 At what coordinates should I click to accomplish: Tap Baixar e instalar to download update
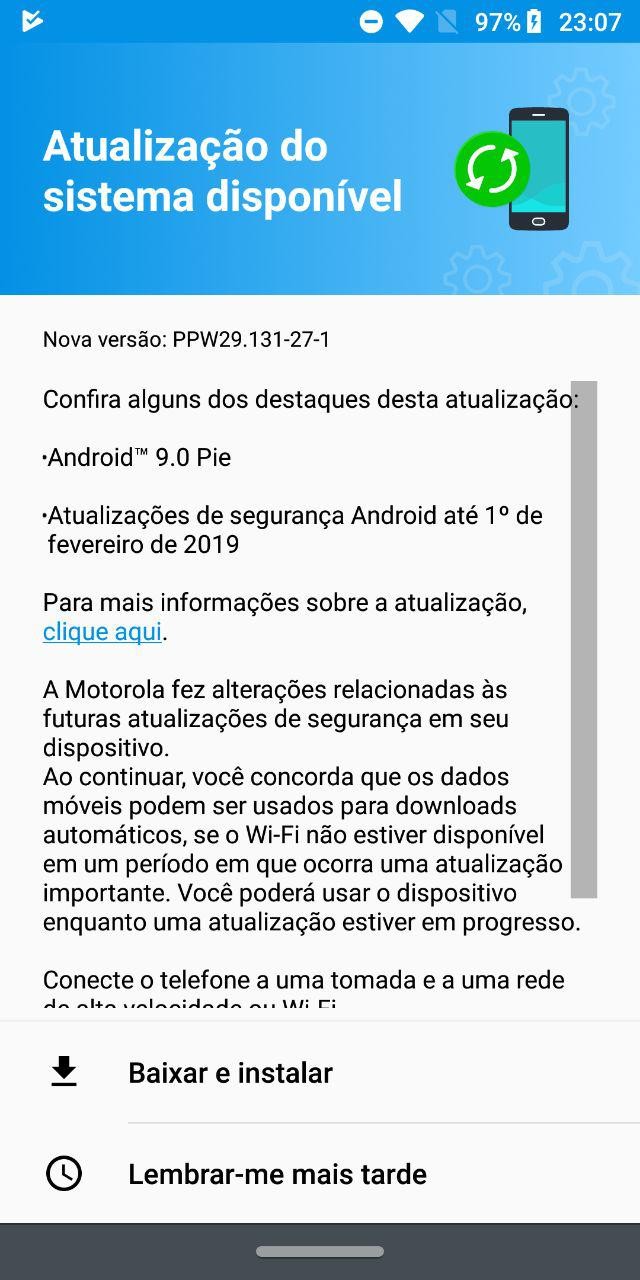[230, 1073]
